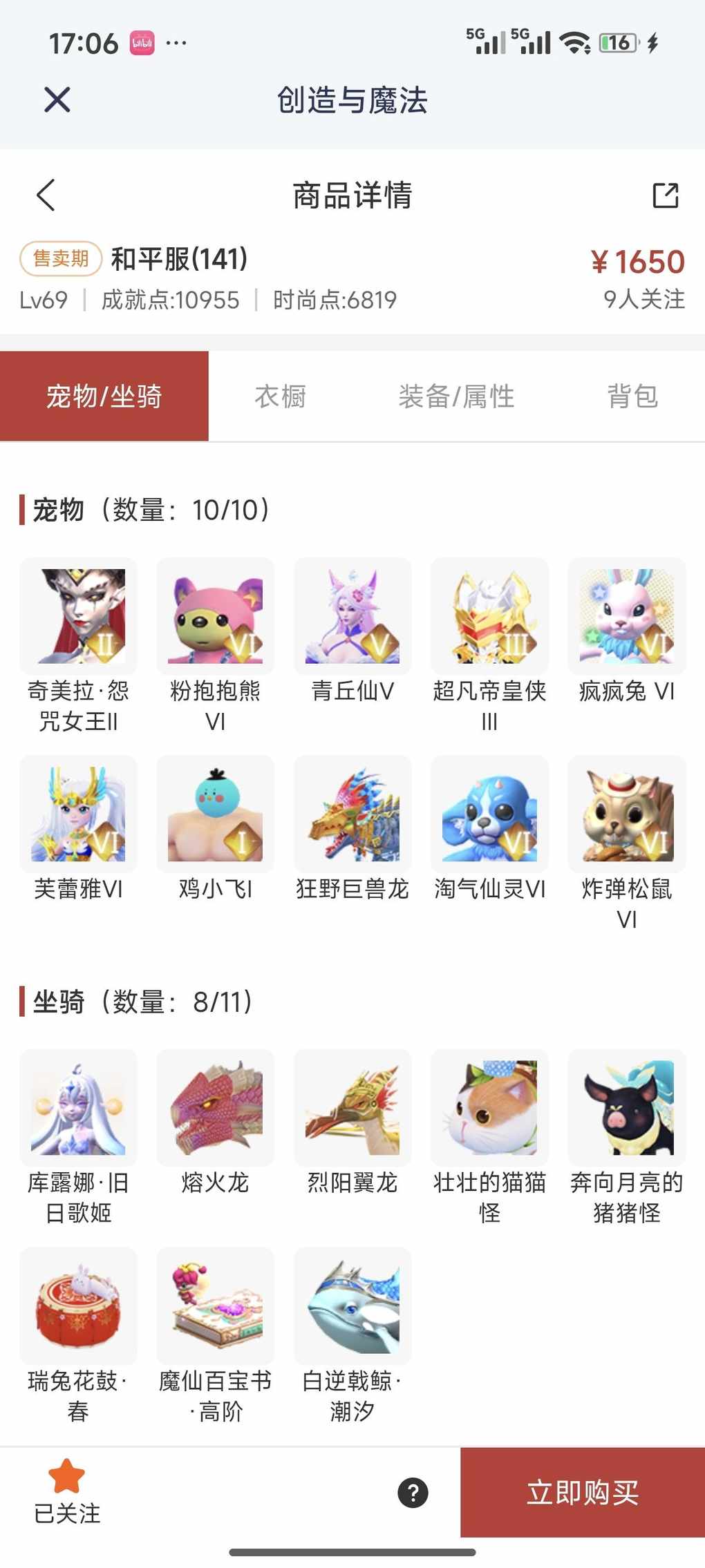Image resolution: width=705 pixels, height=1568 pixels.
Task: Switch to the 衣橱 tab
Action: [280, 396]
